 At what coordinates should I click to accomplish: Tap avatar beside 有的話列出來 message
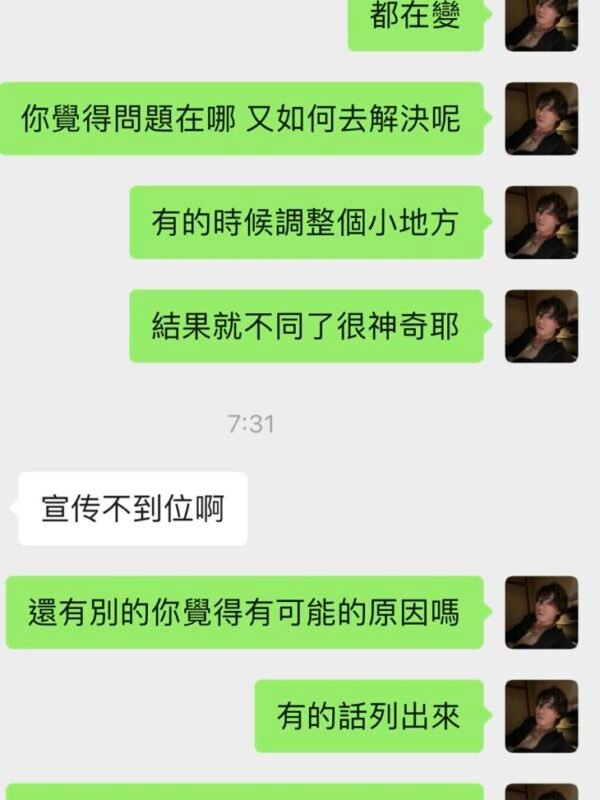coord(541,716)
